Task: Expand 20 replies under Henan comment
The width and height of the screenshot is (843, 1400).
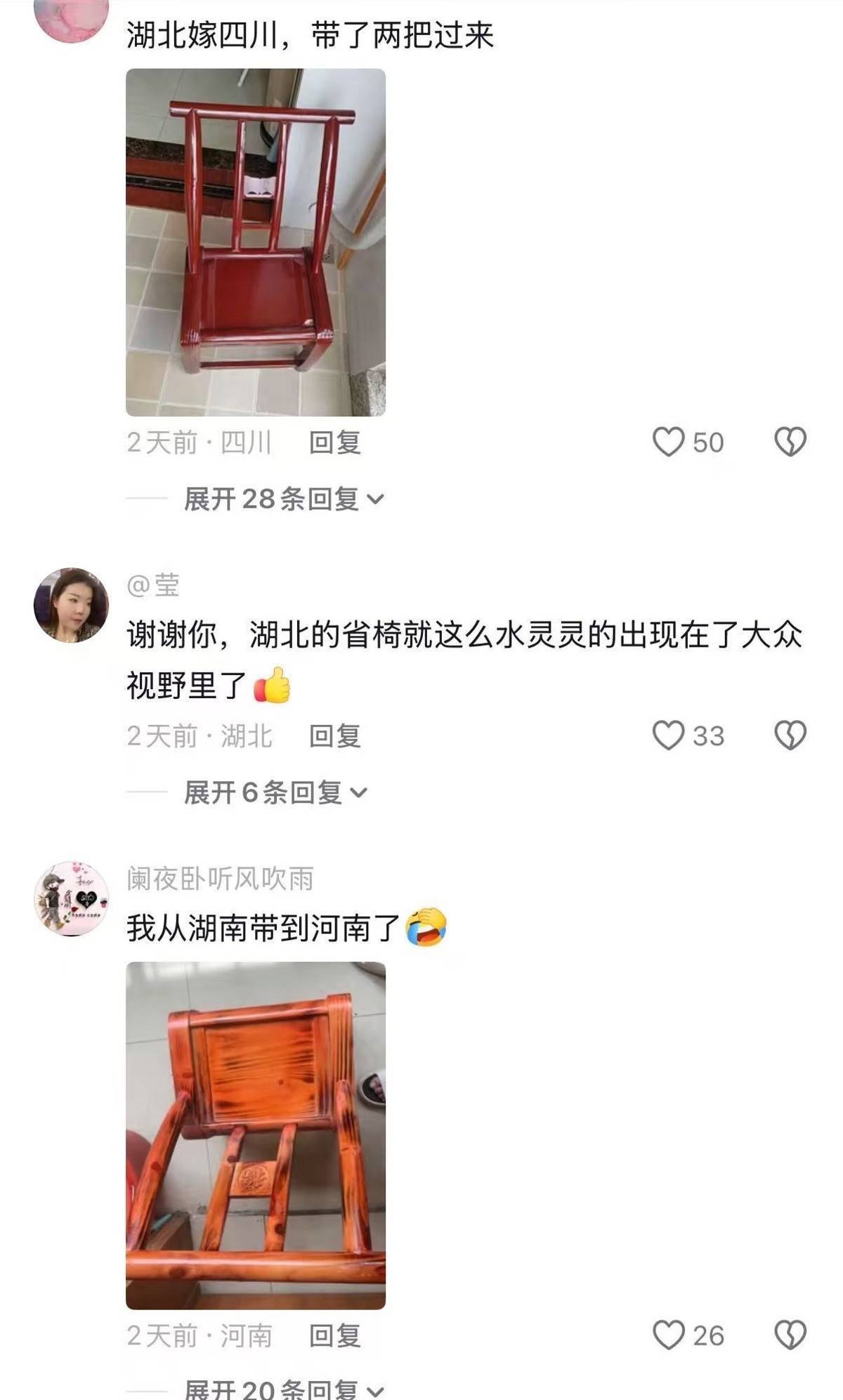Action: point(283,1389)
